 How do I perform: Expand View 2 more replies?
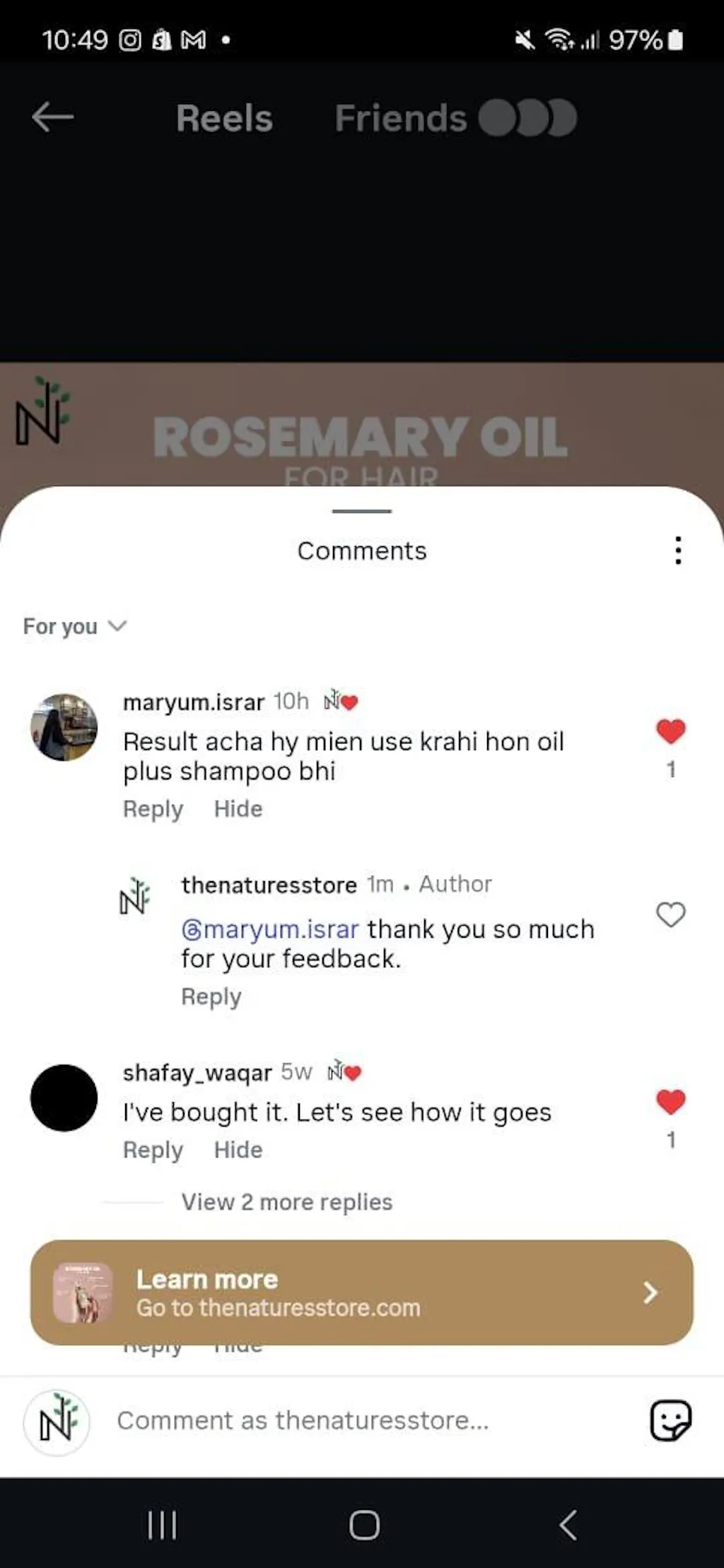(286, 1202)
